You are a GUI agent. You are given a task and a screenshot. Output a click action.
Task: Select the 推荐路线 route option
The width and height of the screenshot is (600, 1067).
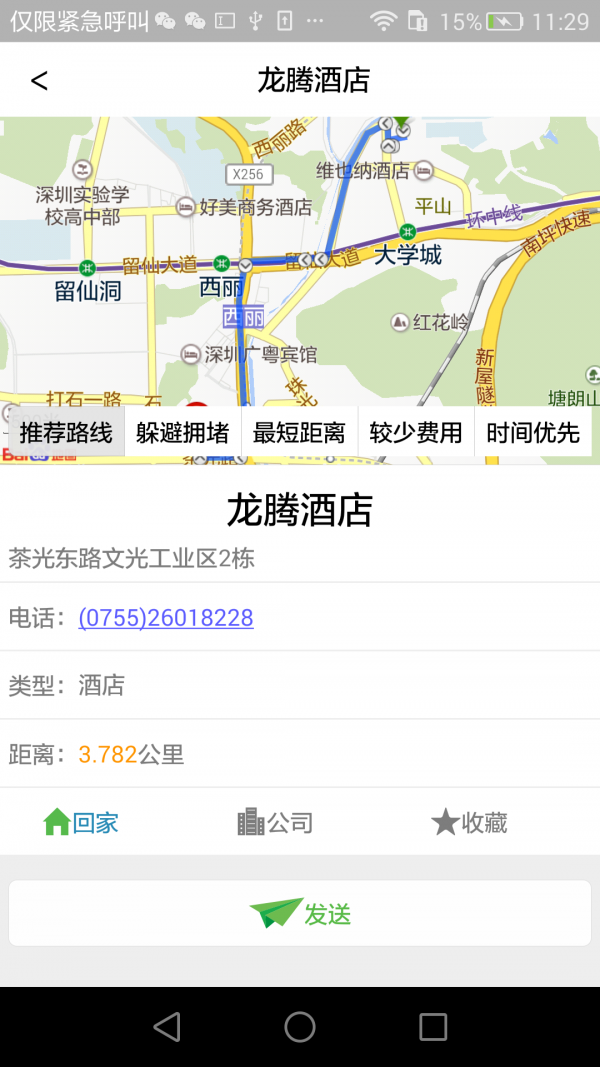tap(66, 433)
